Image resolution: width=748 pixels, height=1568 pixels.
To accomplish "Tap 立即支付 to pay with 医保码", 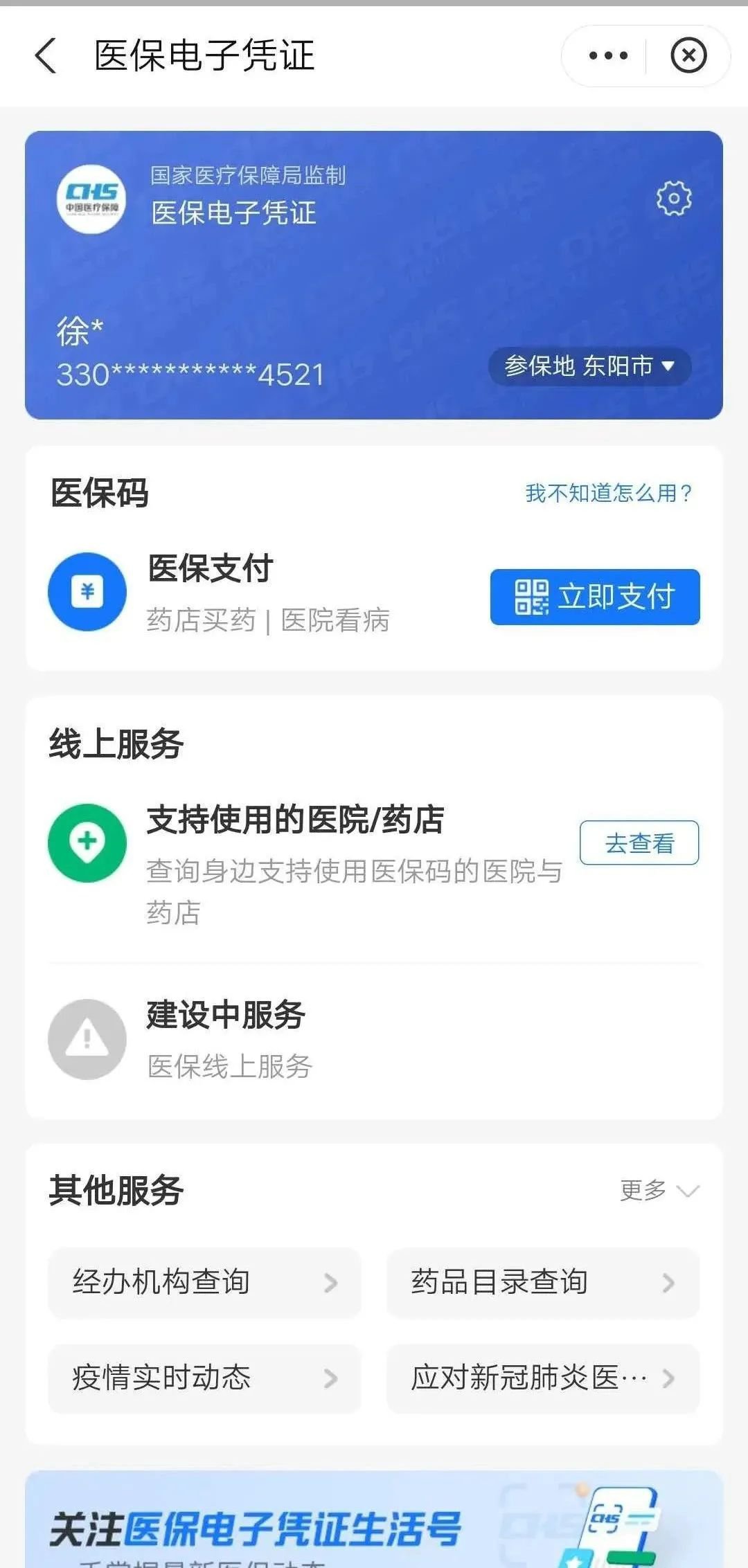I will coord(595,597).
